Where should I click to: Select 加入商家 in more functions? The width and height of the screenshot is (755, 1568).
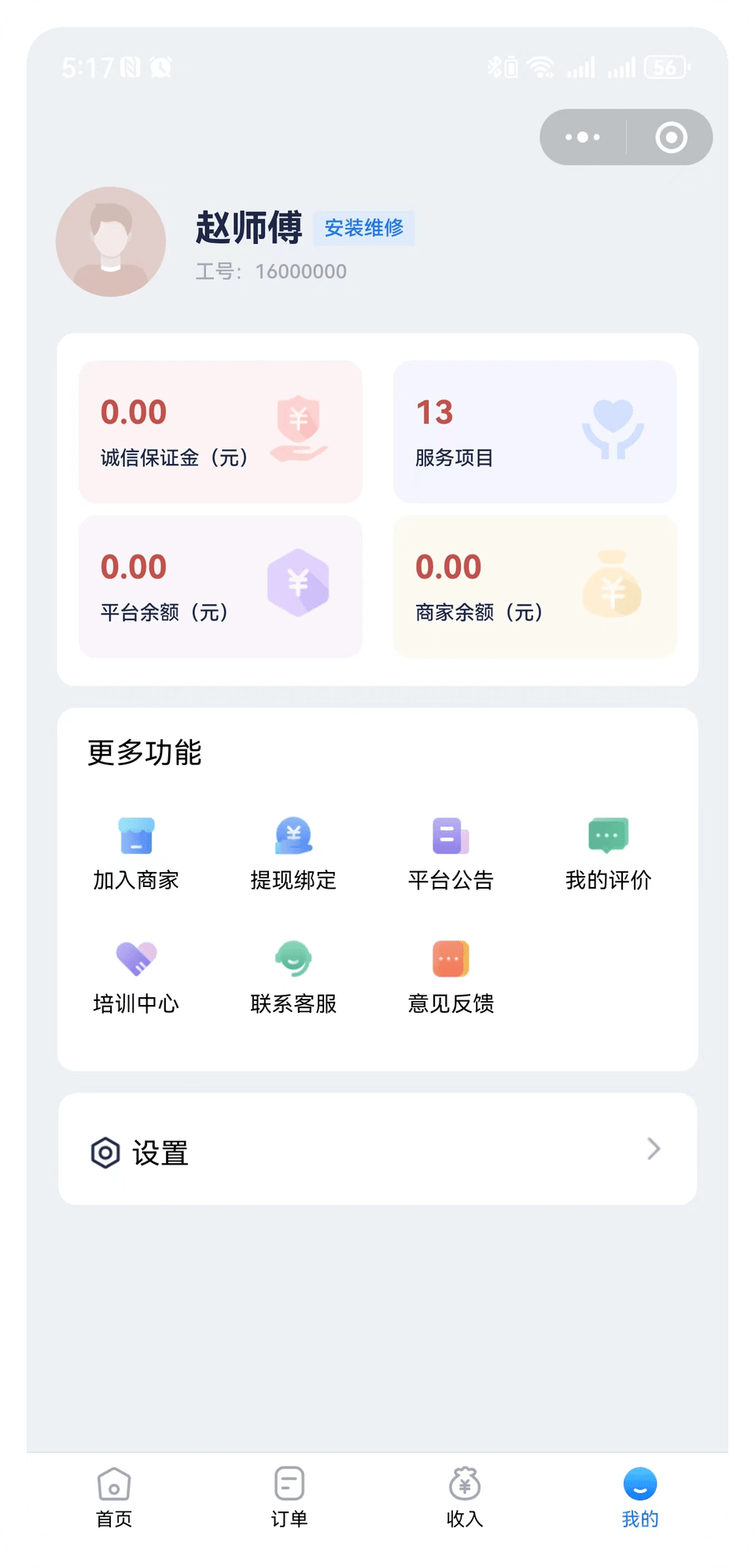136,853
